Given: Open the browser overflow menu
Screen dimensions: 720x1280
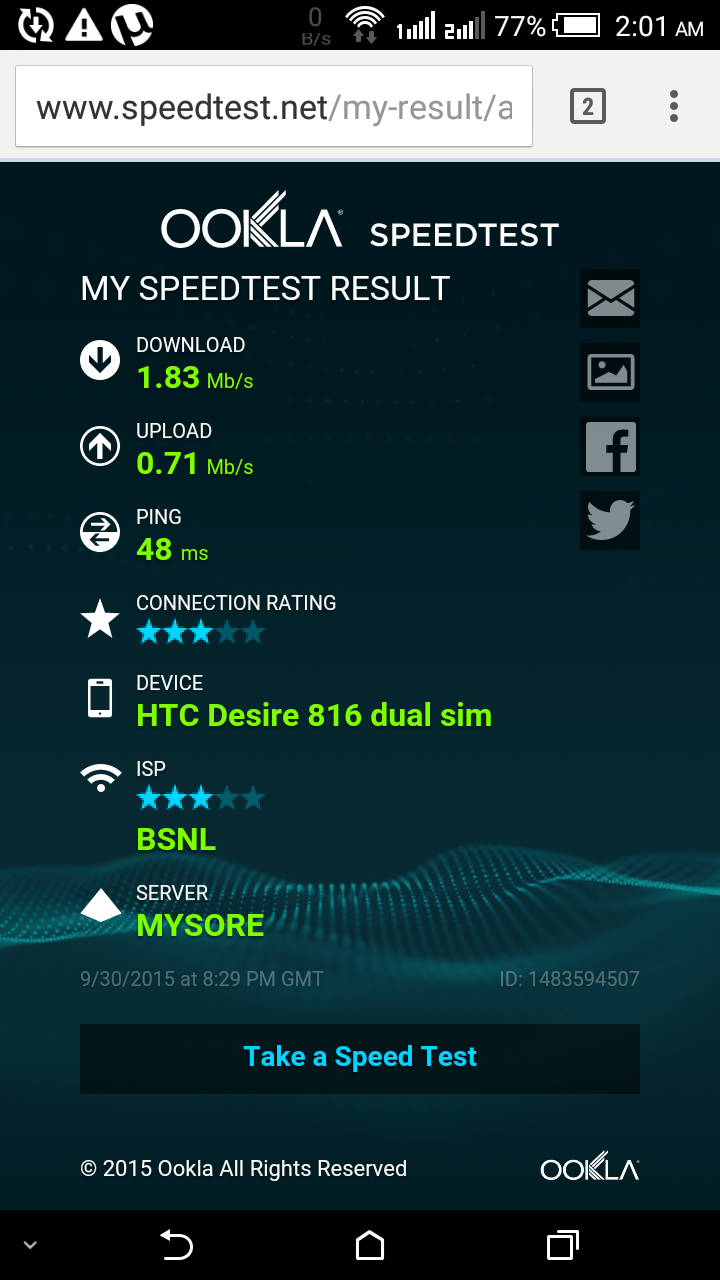Looking at the screenshot, I should pyautogui.click(x=674, y=106).
